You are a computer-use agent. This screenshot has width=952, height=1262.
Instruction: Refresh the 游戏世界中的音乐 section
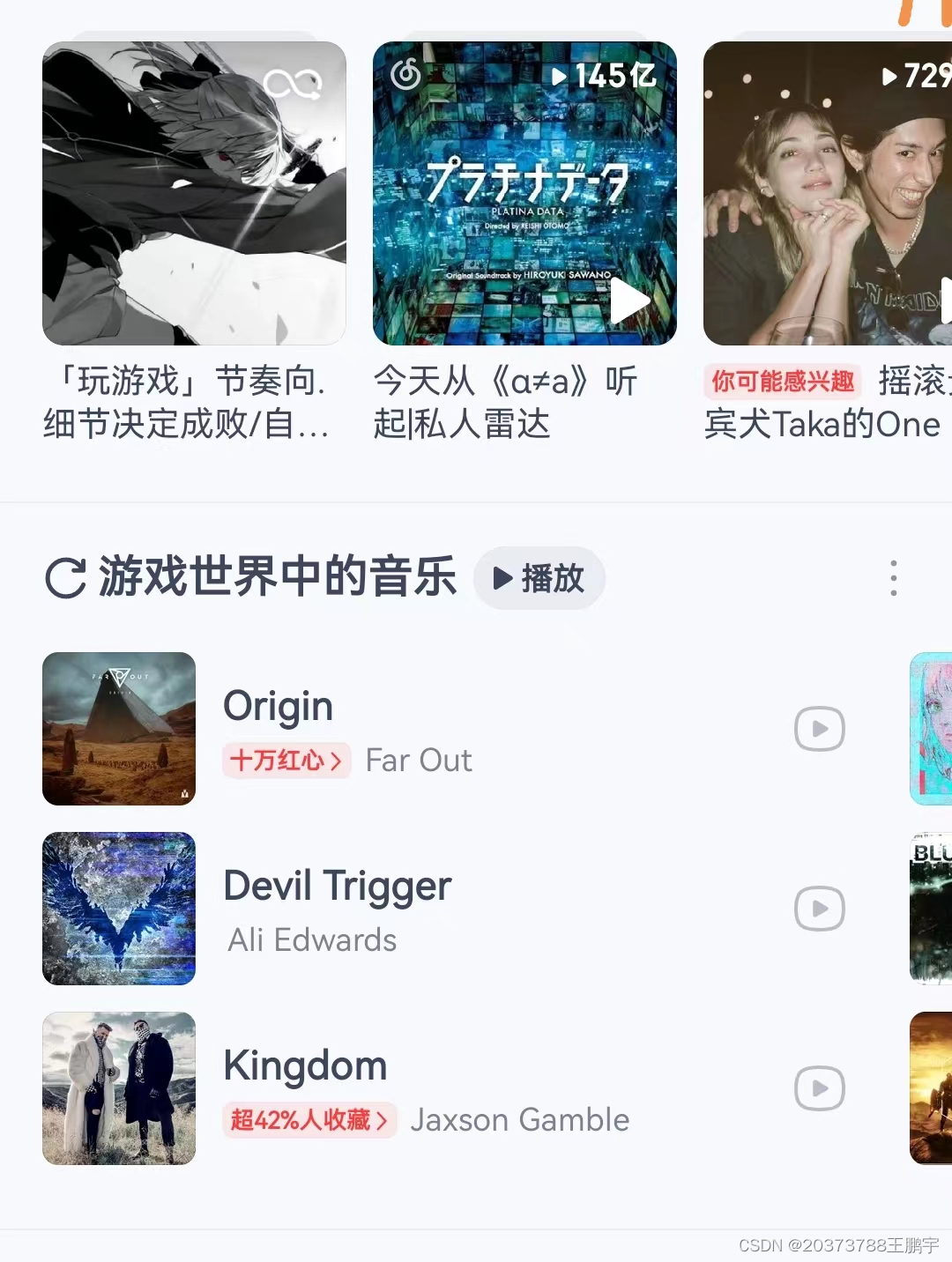(65, 578)
